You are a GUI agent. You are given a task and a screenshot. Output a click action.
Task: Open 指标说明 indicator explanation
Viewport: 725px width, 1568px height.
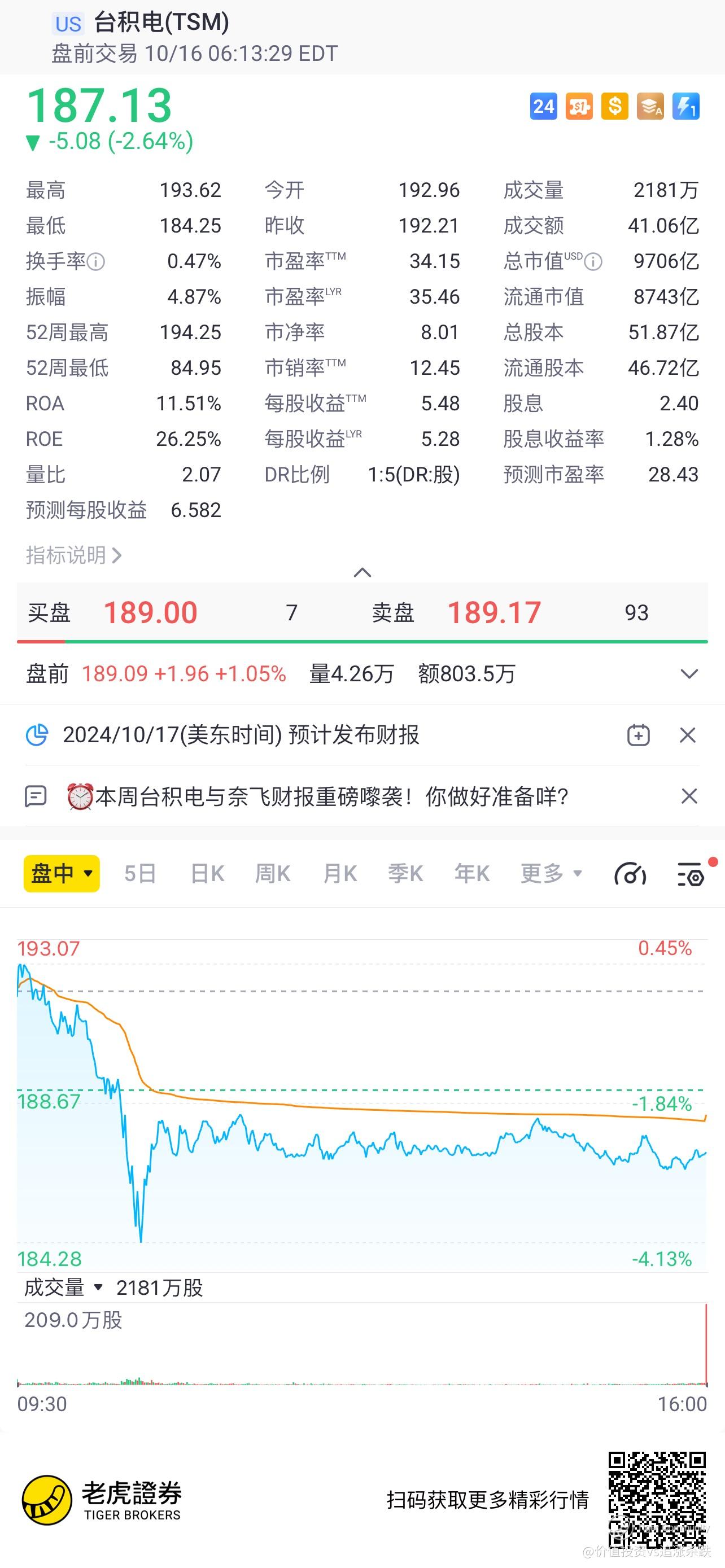click(73, 555)
